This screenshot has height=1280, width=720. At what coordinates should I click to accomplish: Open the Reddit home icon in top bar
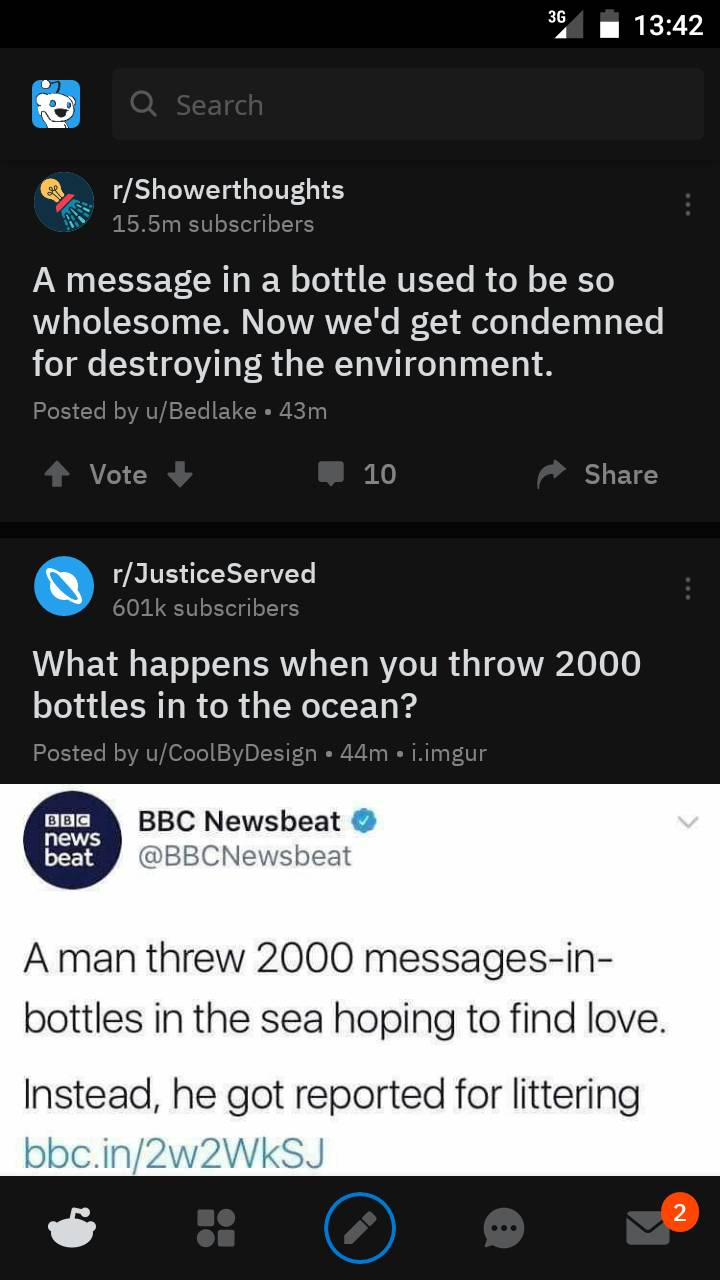(x=57, y=104)
